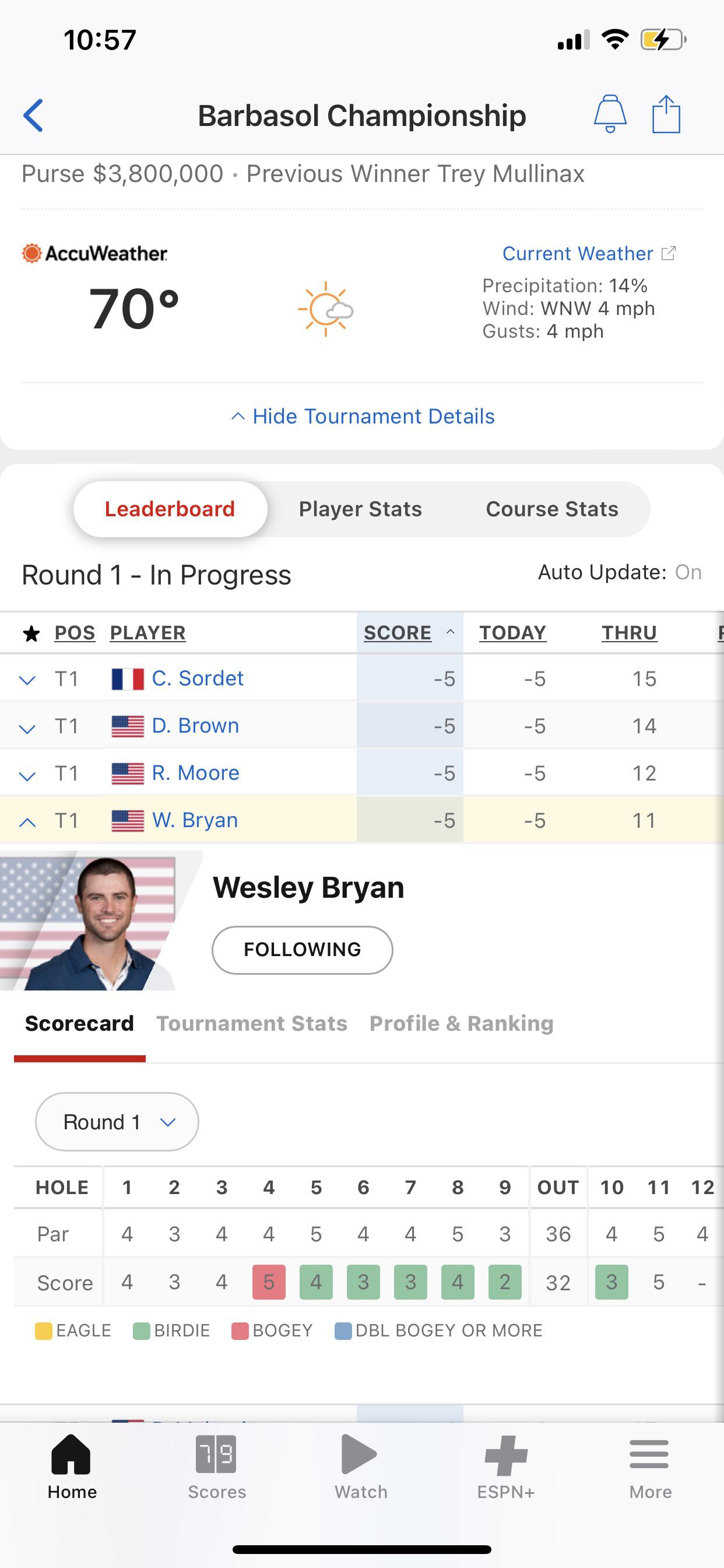Expand D. Brown's scorecard row
Image resolution: width=724 pixels, height=1568 pixels.
[27, 727]
